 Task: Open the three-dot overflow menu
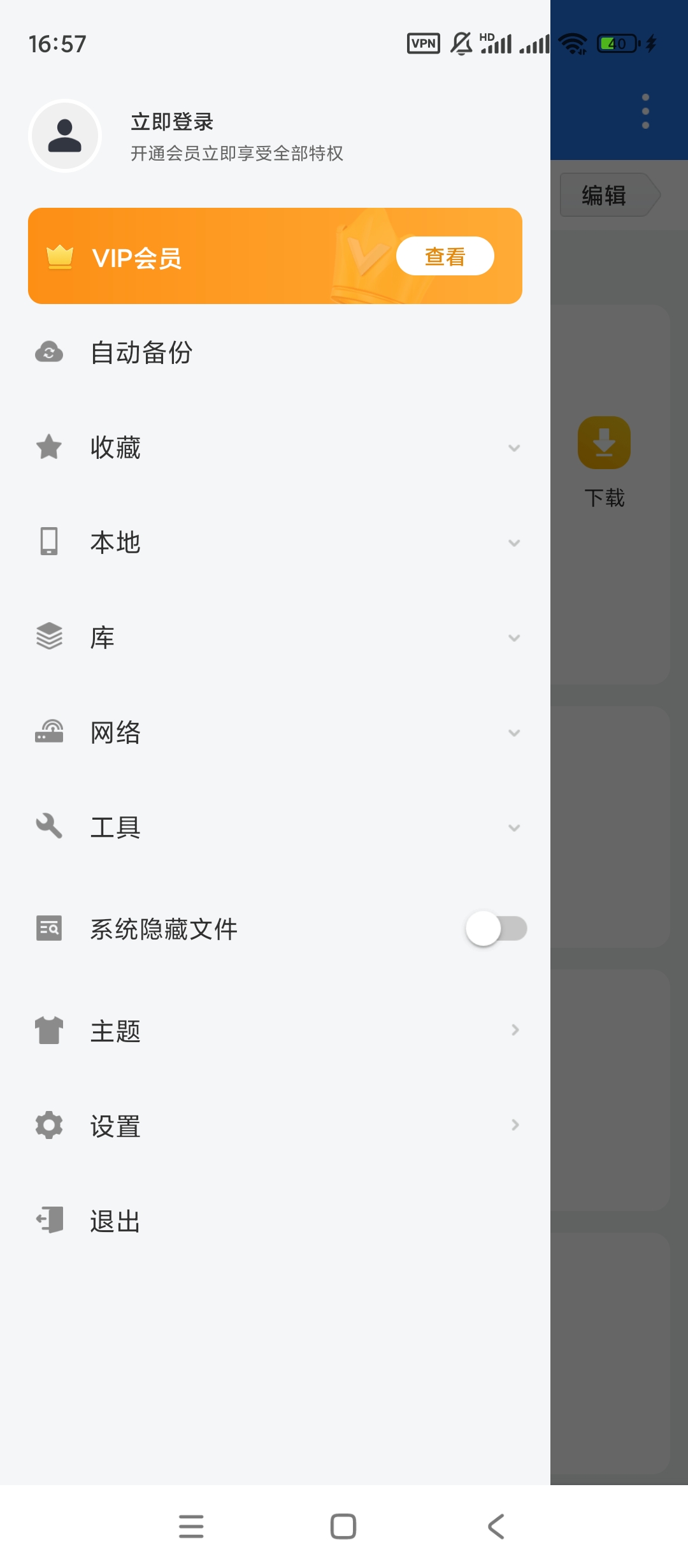point(645,112)
